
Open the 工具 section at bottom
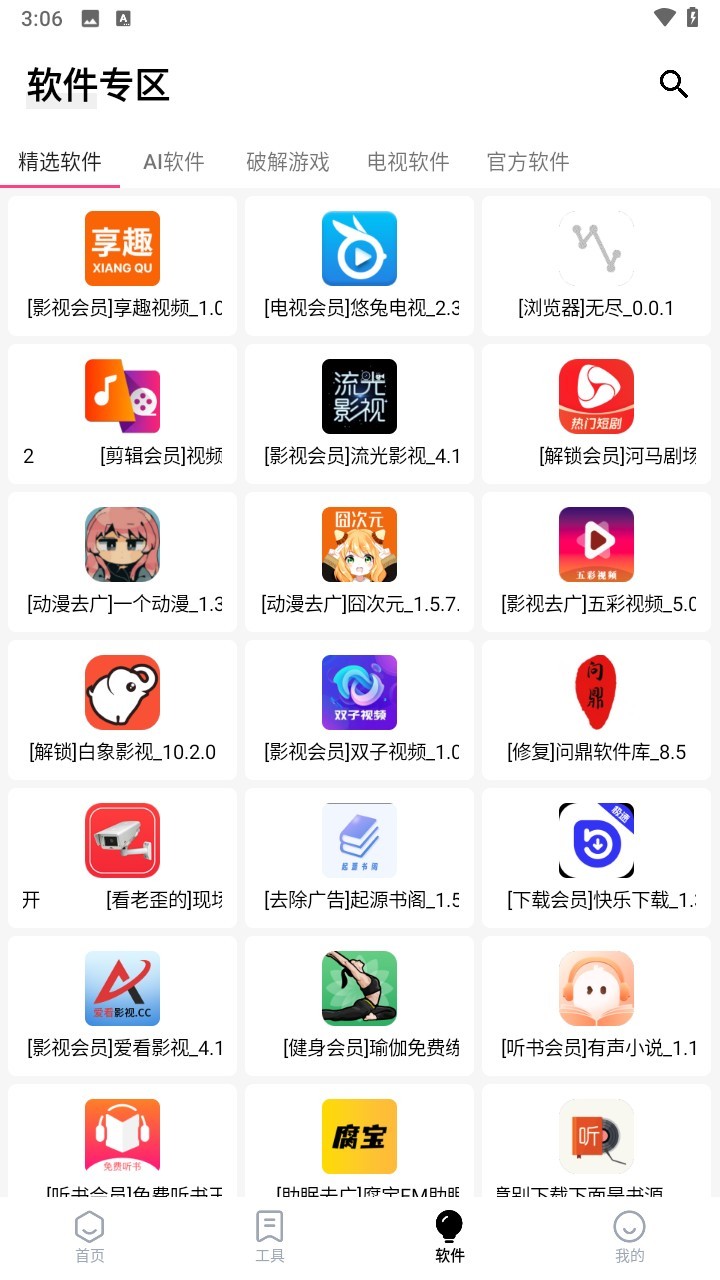tap(270, 1235)
